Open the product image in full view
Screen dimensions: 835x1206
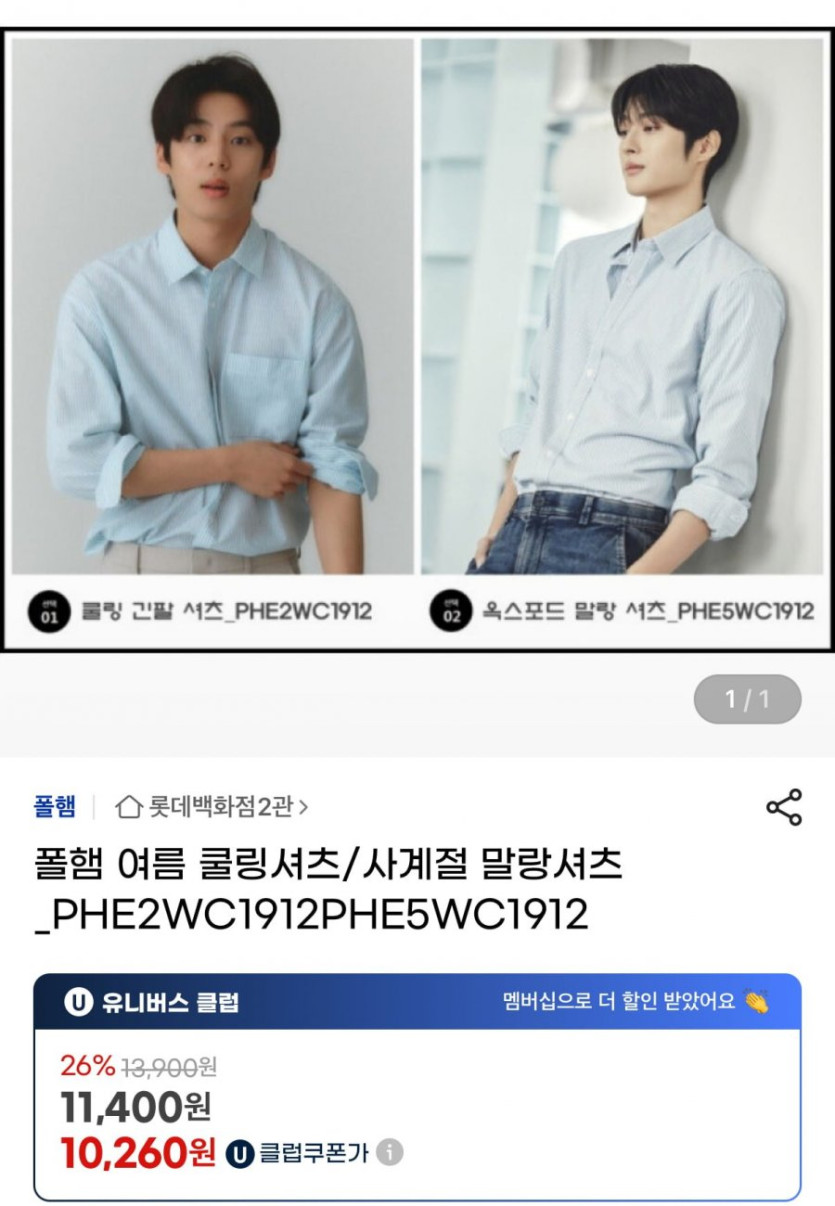click(x=417, y=340)
